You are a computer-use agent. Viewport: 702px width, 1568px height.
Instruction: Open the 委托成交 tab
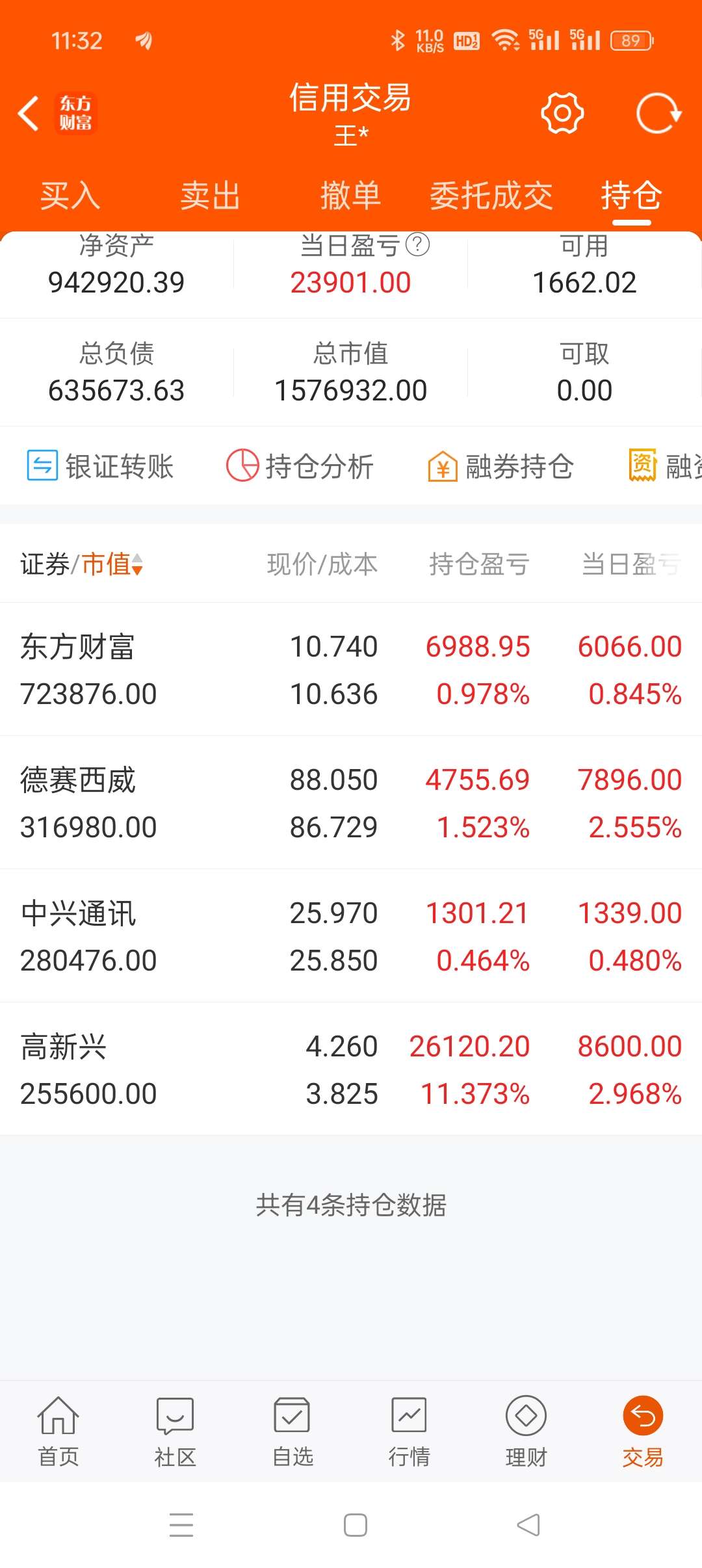click(491, 196)
